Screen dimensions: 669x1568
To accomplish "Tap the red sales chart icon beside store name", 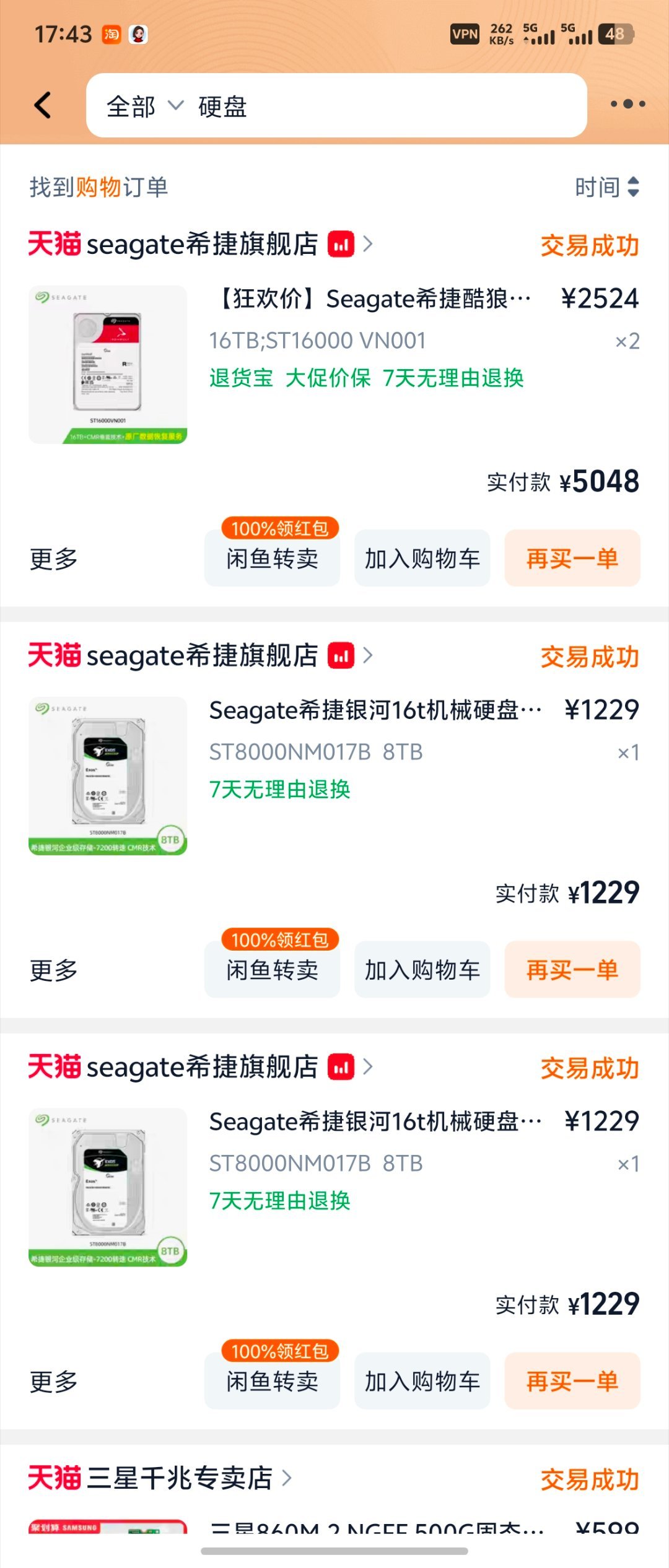I will (339, 244).
